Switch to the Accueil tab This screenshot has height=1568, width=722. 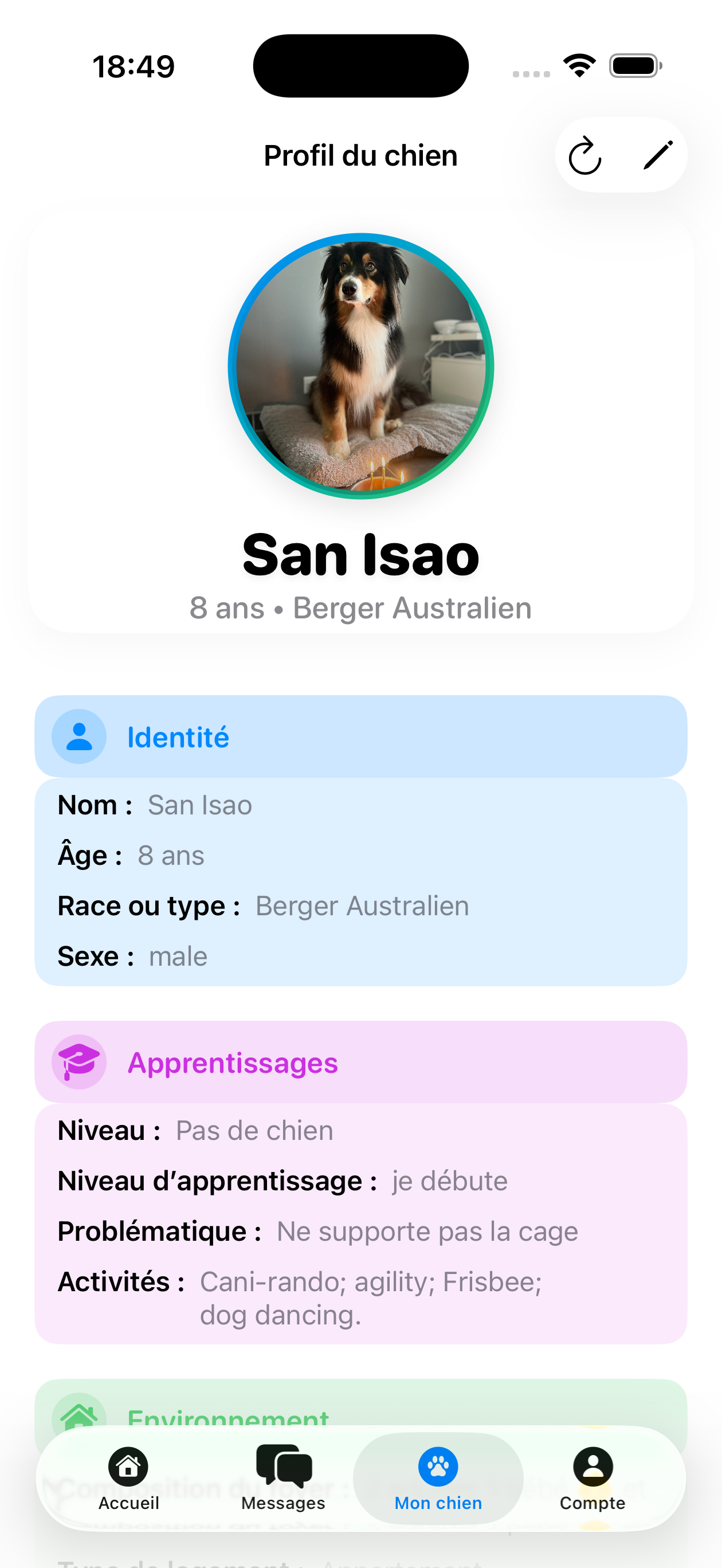128,1478
